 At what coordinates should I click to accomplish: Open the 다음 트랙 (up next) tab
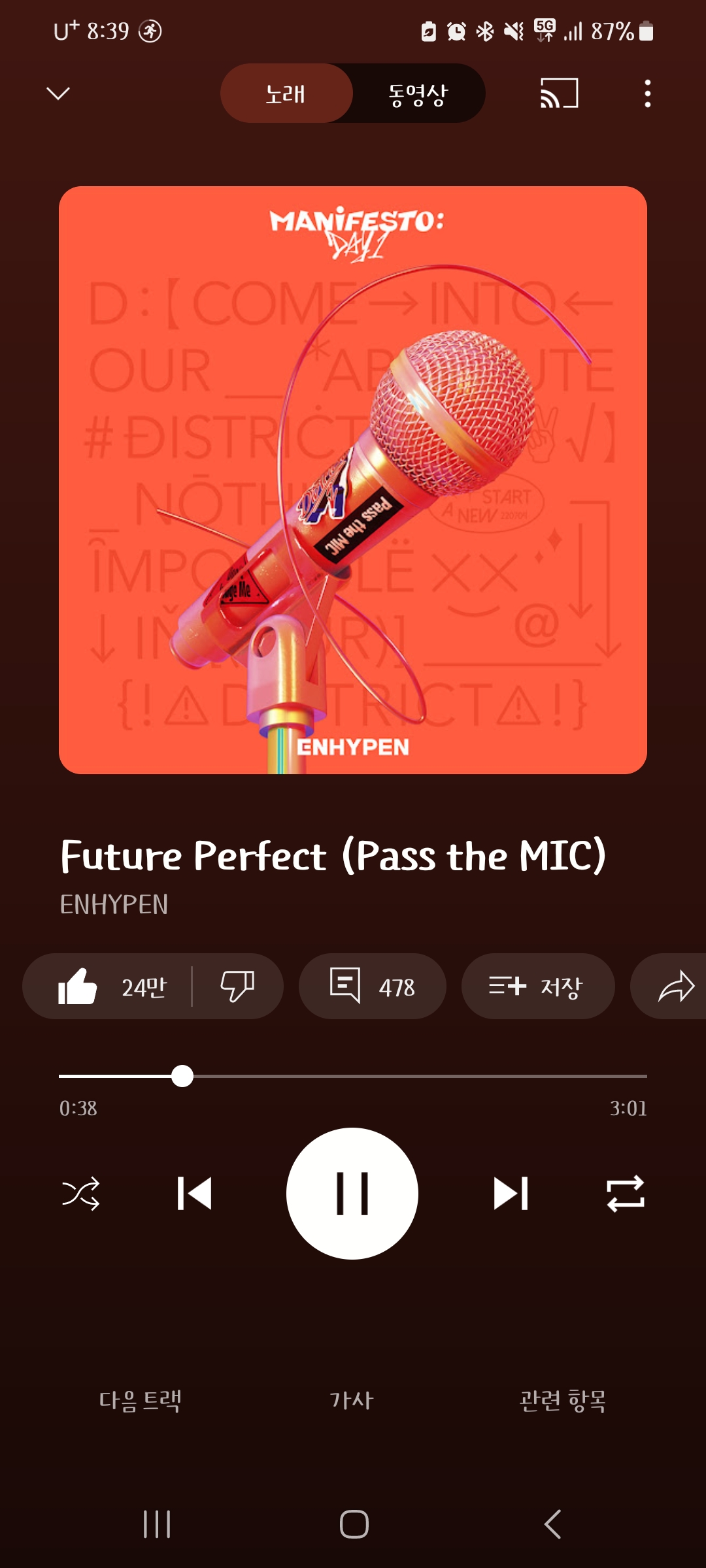[140, 1401]
